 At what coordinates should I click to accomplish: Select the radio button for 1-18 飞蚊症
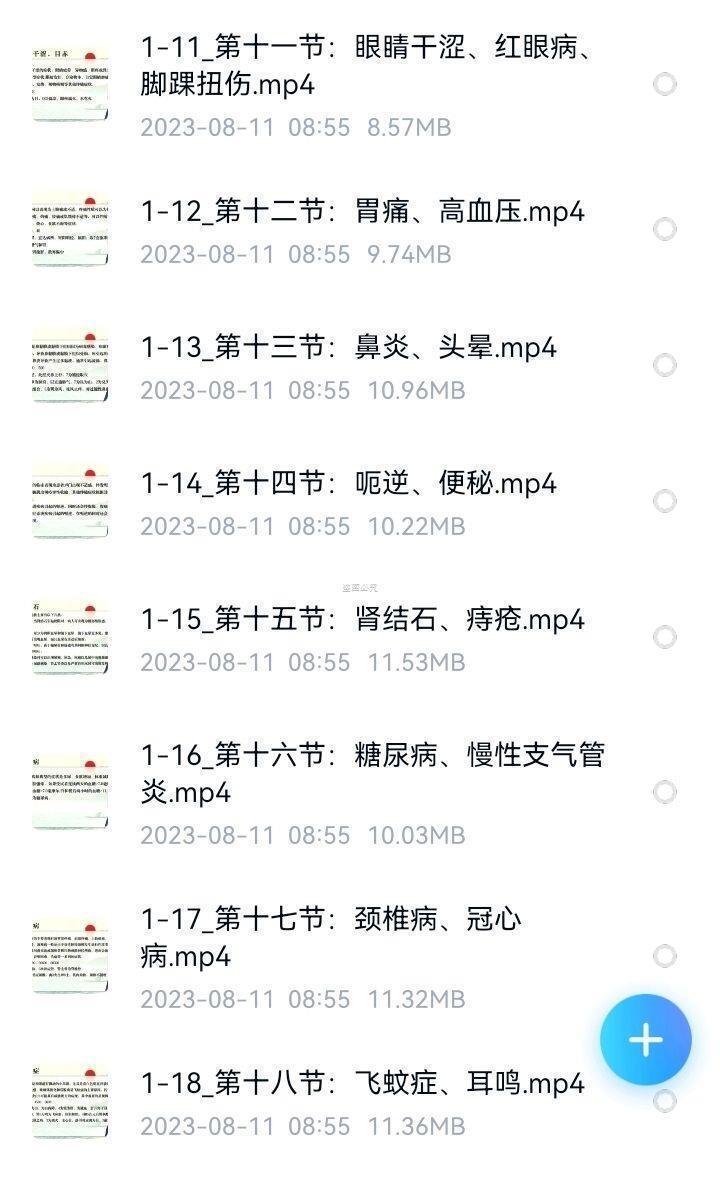[x=665, y=1101]
